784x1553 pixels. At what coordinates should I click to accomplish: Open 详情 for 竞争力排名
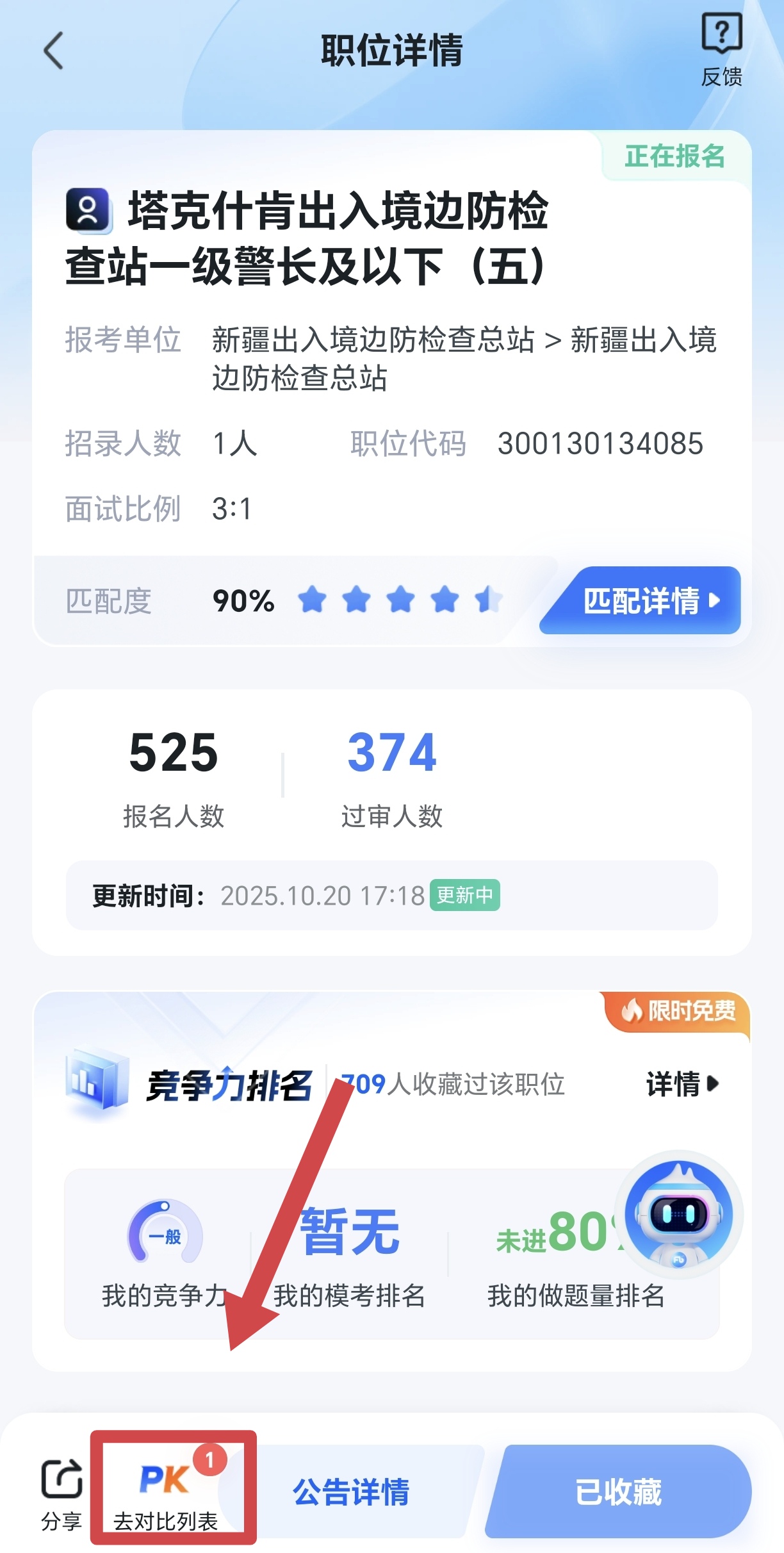[683, 1084]
